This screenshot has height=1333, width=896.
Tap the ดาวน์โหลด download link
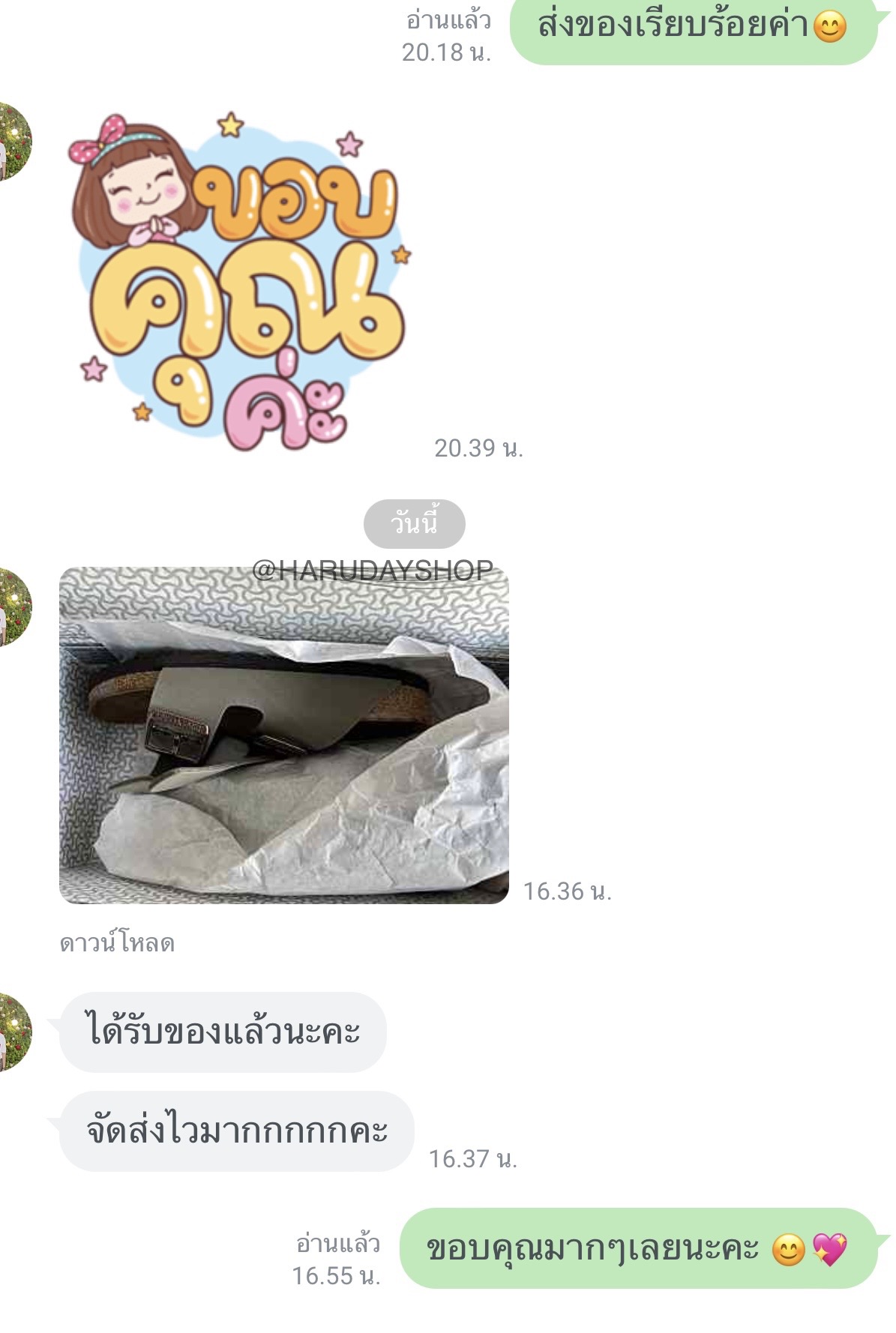pyautogui.click(x=117, y=943)
